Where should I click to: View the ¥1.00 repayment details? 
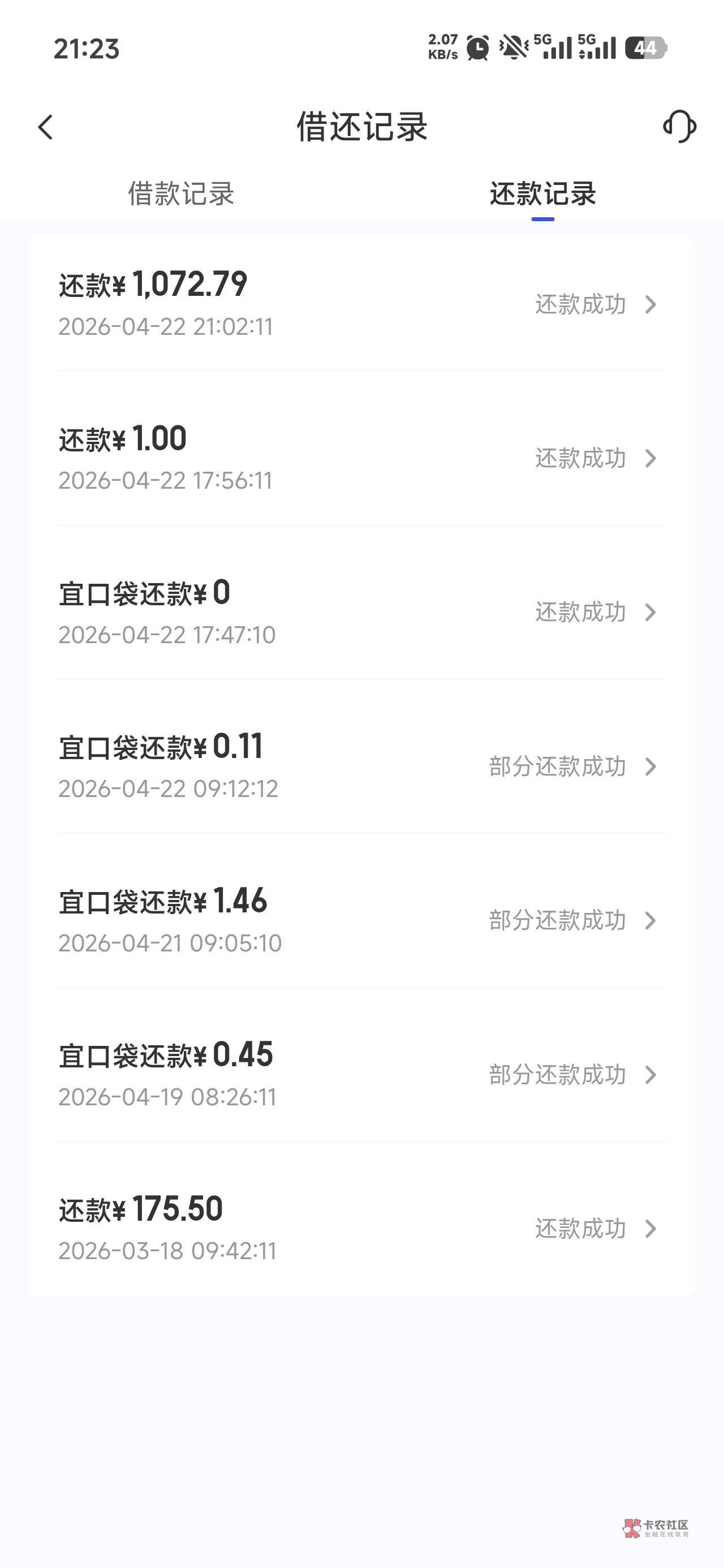click(x=361, y=458)
